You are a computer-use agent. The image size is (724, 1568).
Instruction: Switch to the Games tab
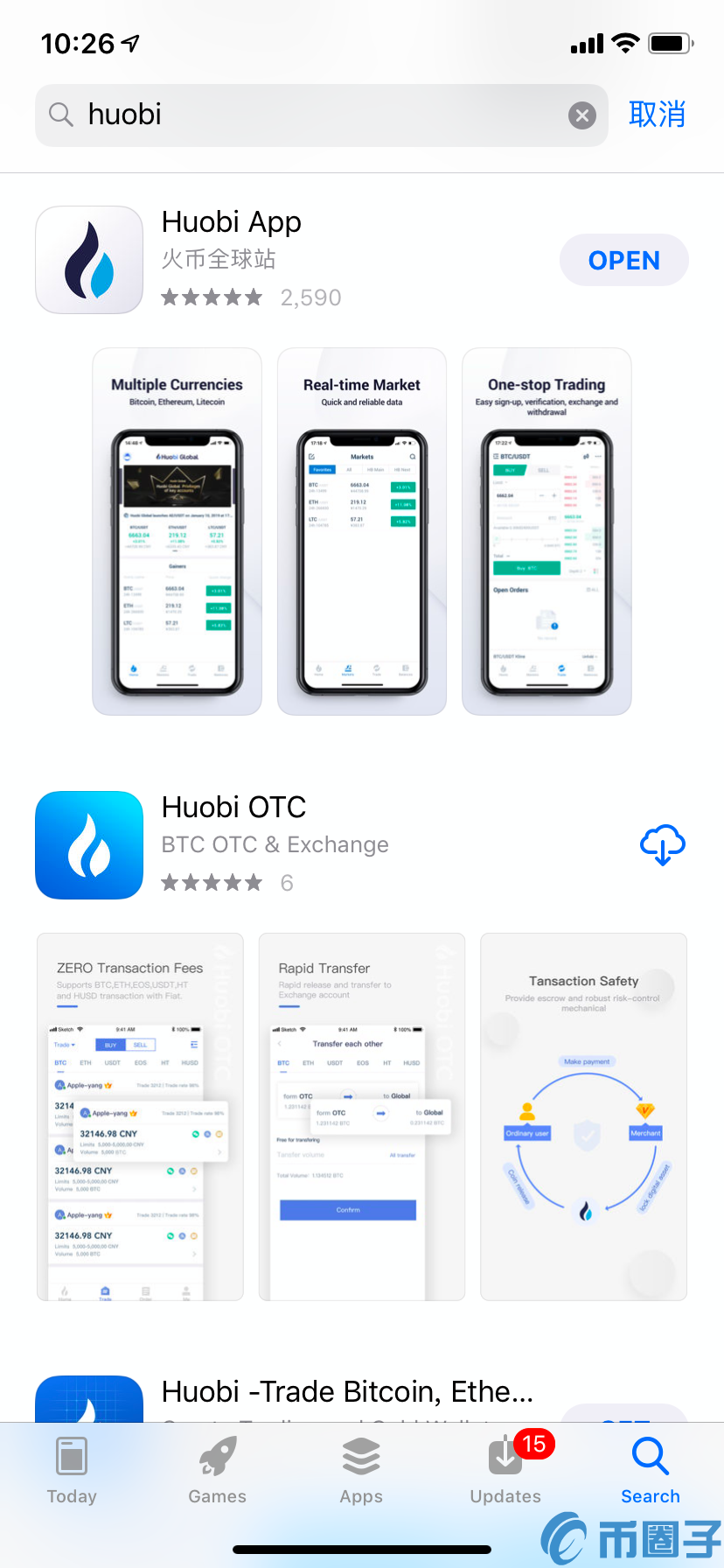217,1472
